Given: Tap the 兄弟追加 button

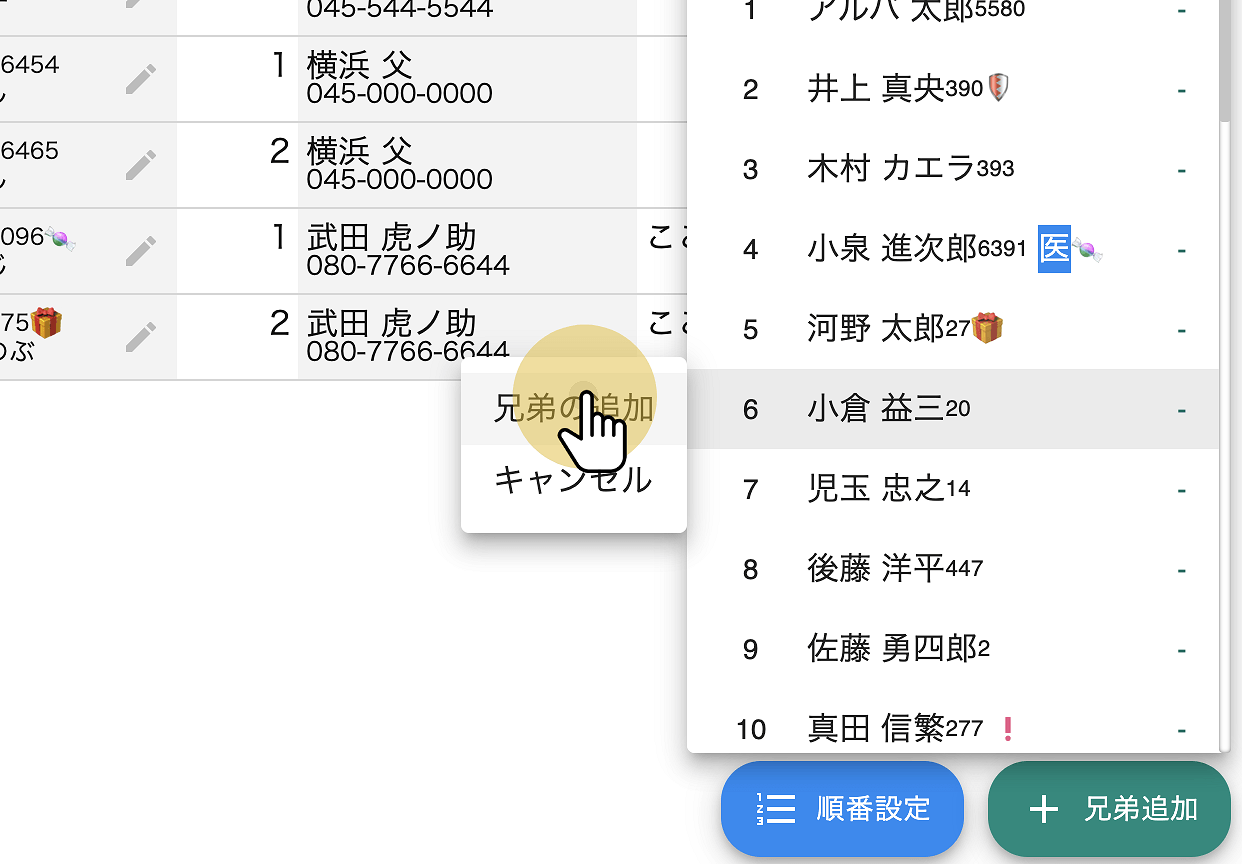Looking at the screenshot, I should [1109, 808].
